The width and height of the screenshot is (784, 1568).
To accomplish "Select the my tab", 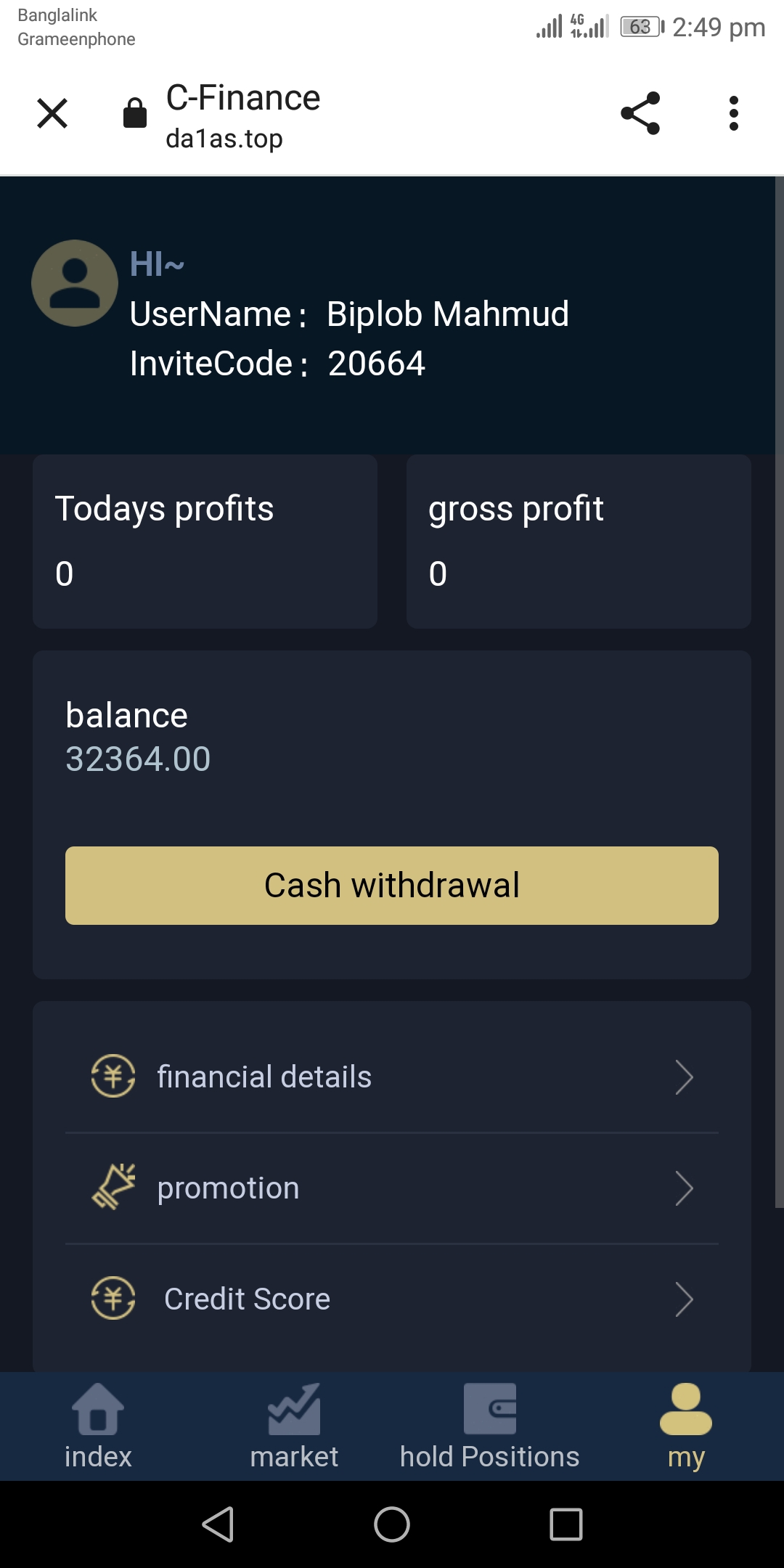I will (x=686, y=1426).
